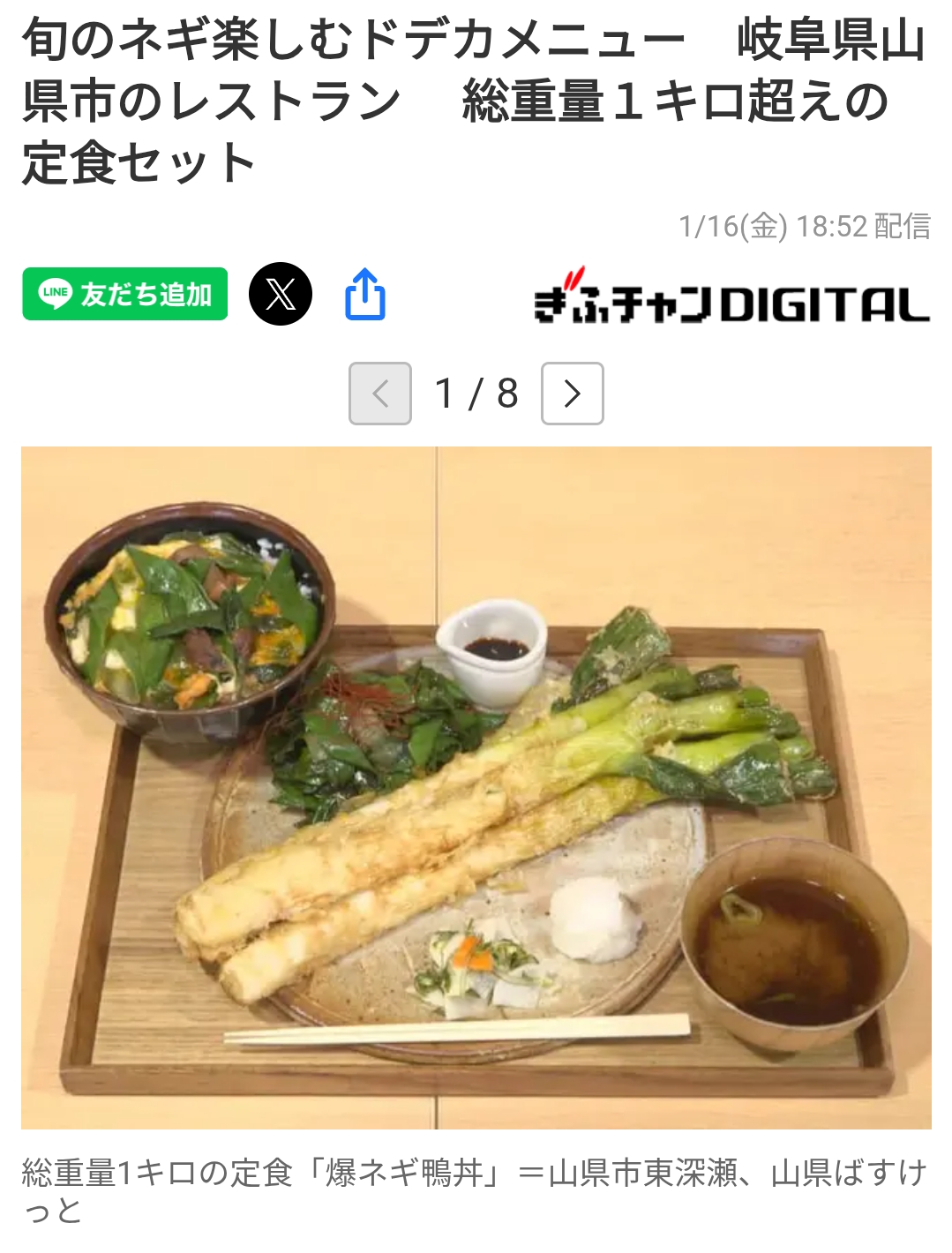Go to the next photo

(x=572, y=394)
